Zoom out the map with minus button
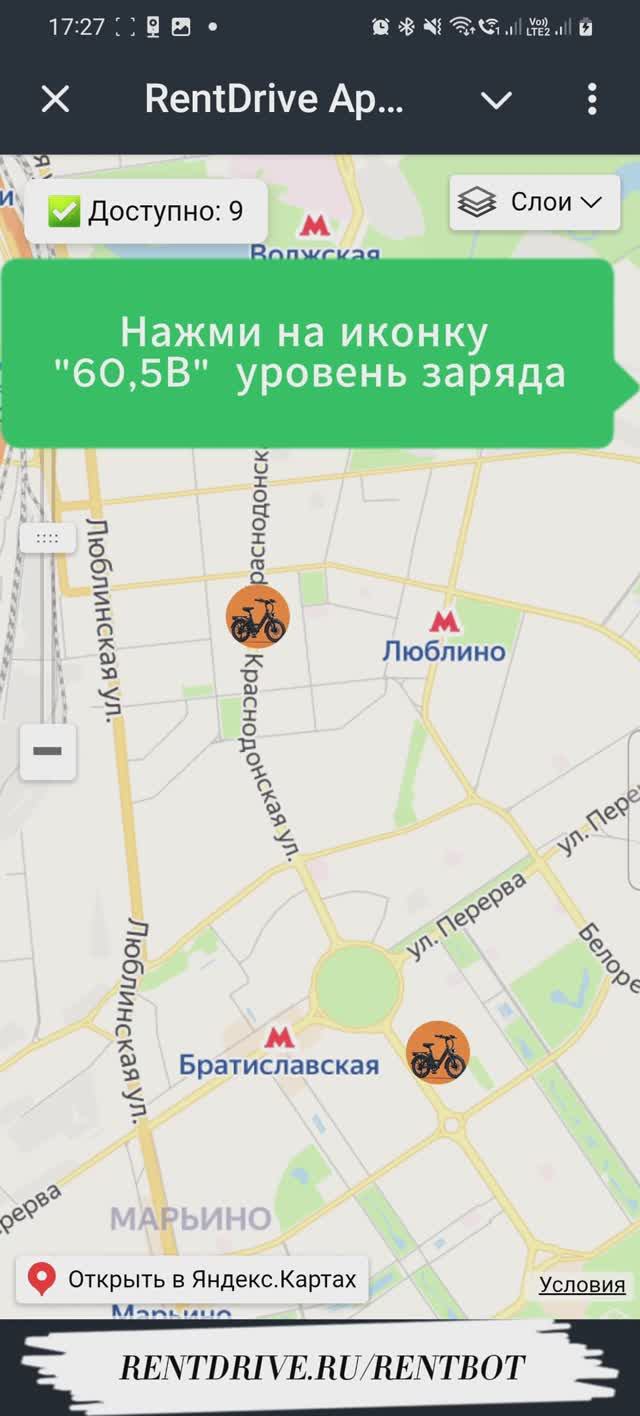The height and width of the screenshot is (1416, 640). point(47,751)
